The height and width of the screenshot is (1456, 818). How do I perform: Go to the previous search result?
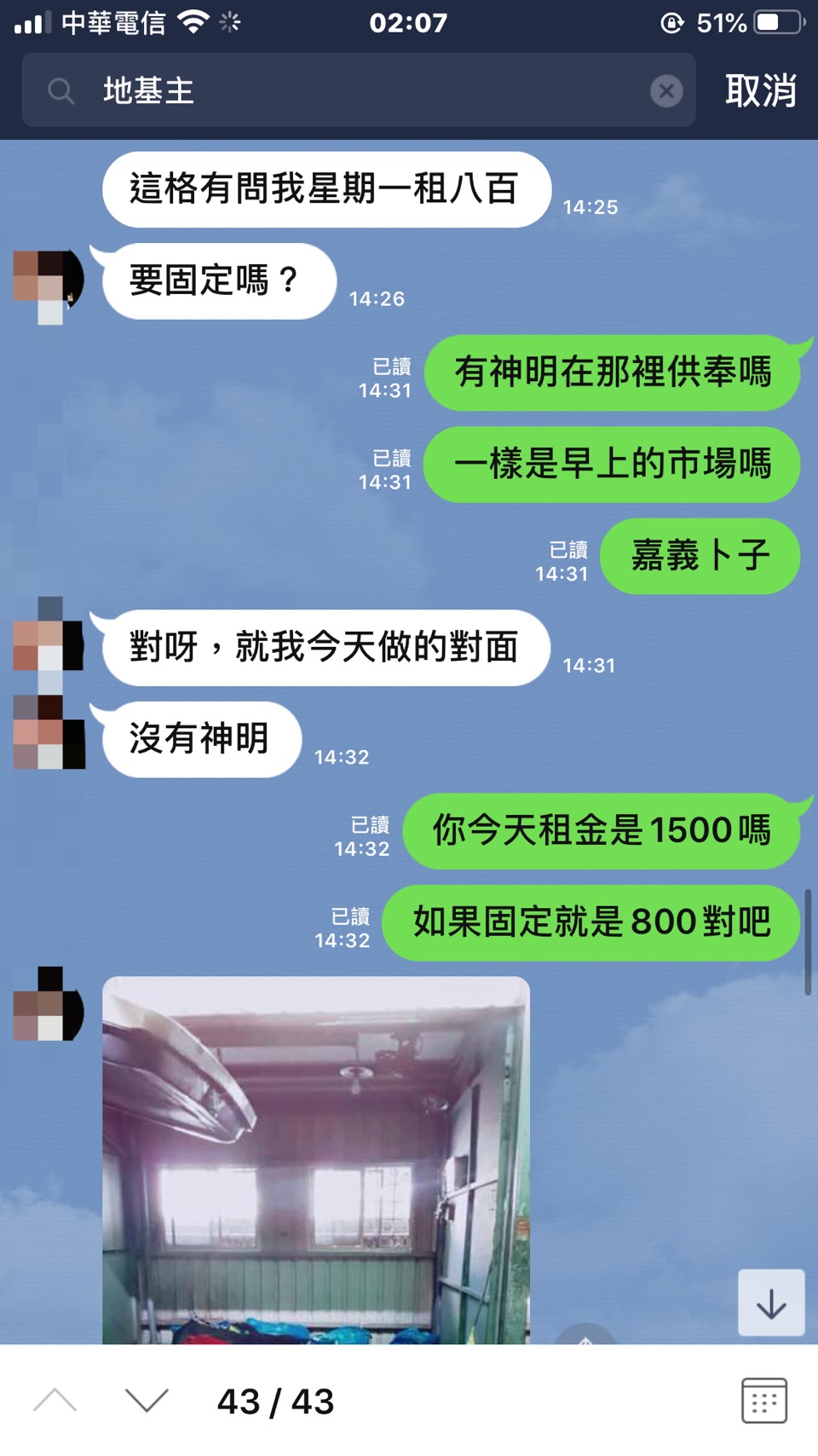click(55, 1401)
